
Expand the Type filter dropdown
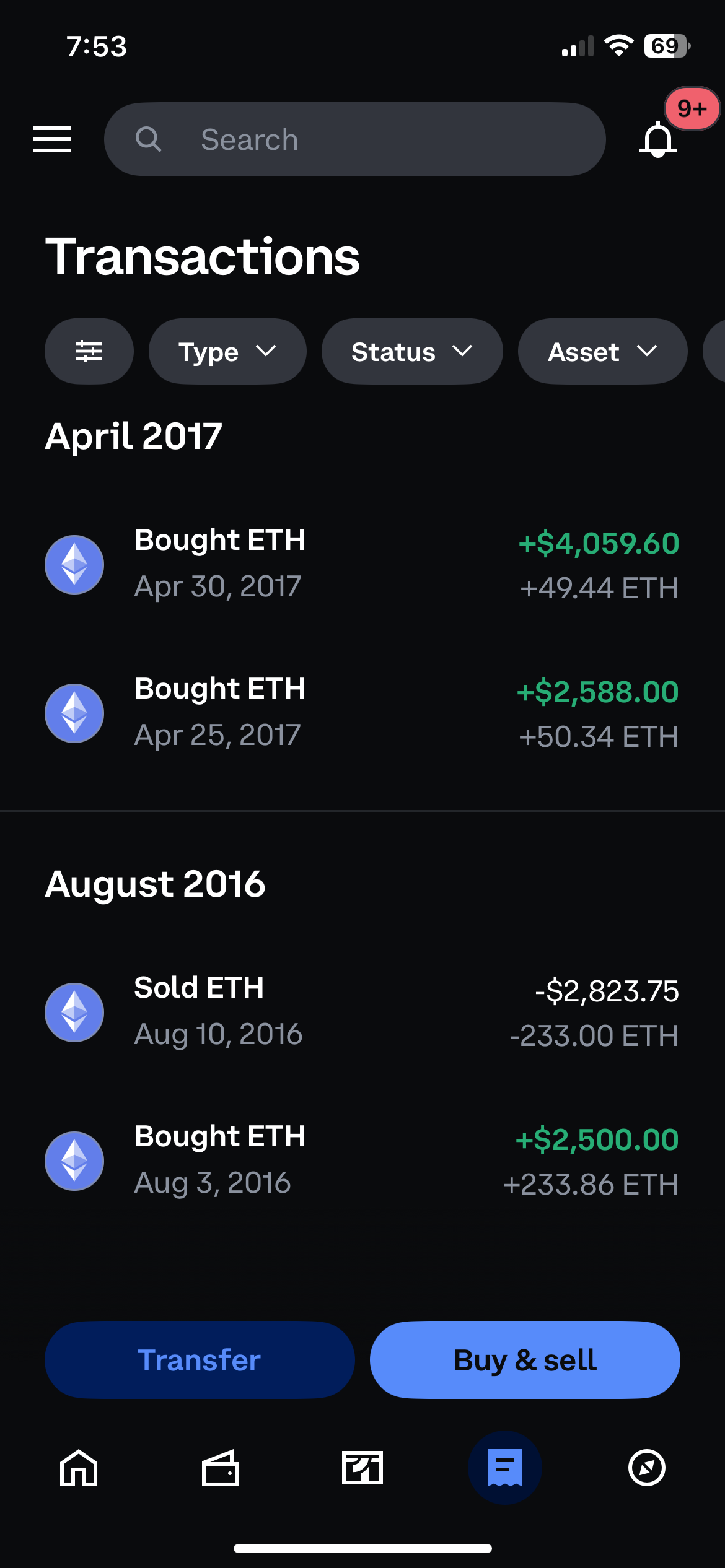click(227, 351)
